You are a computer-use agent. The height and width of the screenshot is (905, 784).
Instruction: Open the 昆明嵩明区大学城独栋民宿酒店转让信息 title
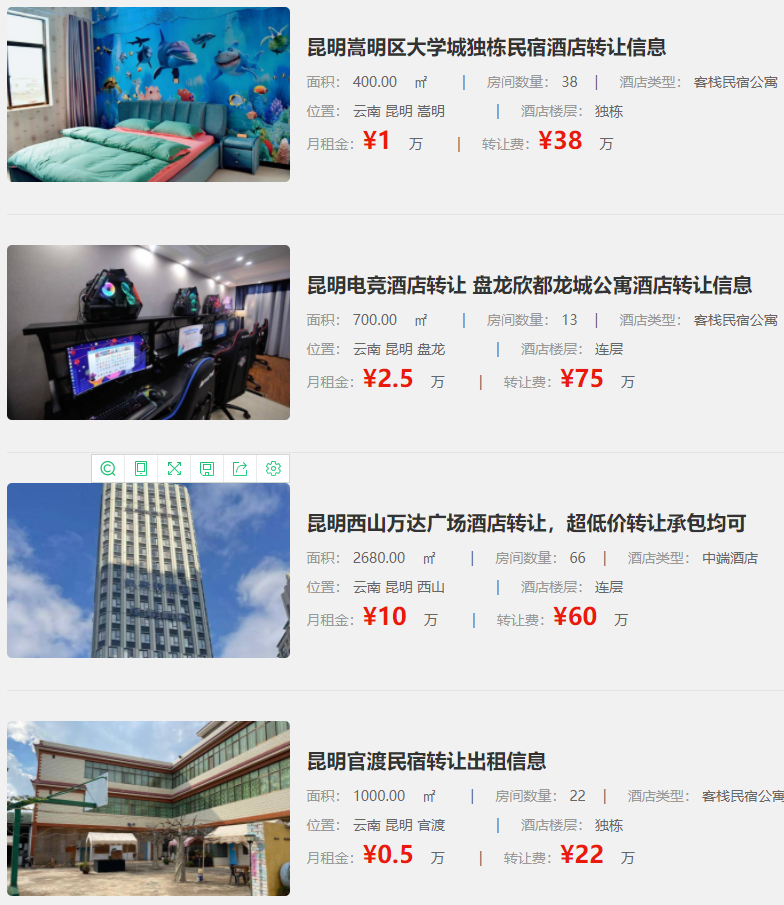point(486,48)
